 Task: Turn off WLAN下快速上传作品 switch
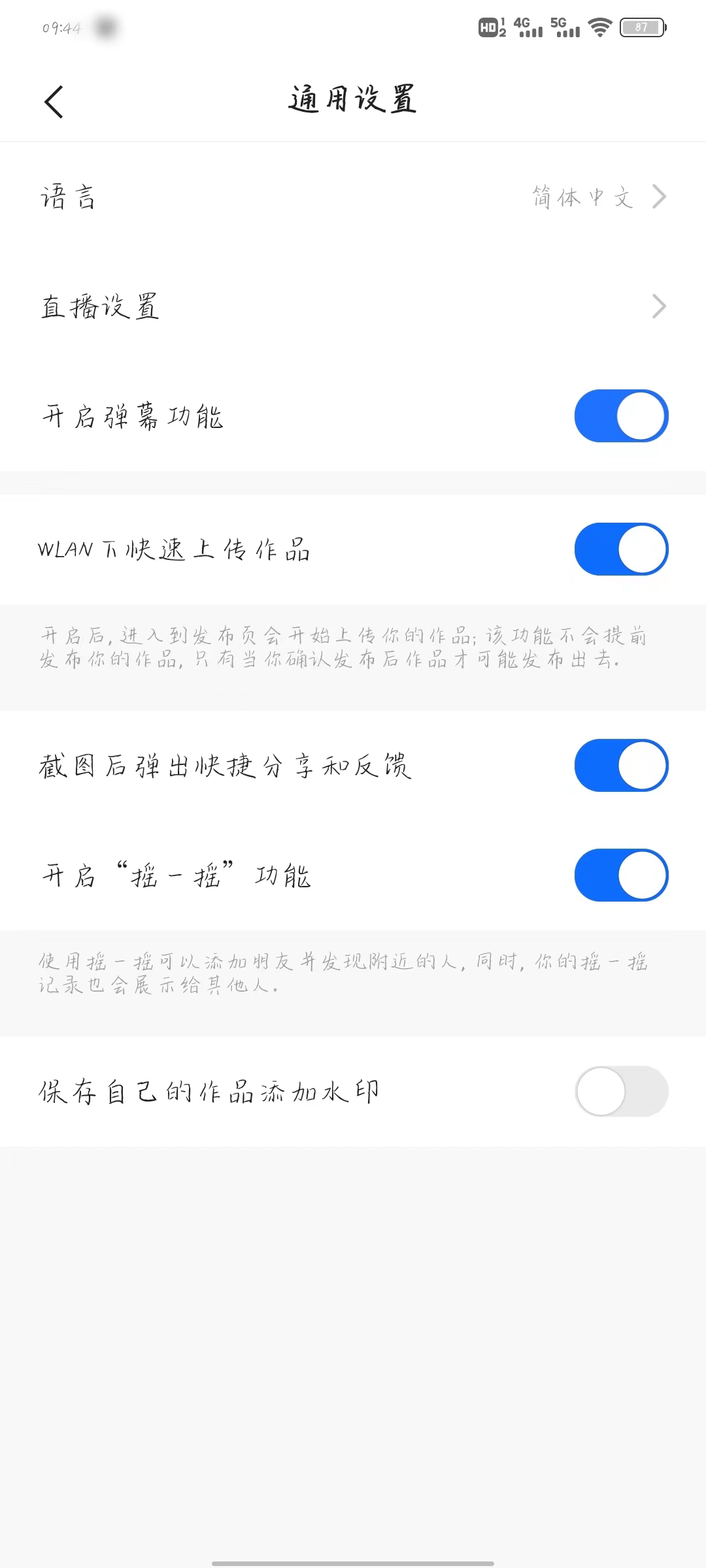pos(620,549)
